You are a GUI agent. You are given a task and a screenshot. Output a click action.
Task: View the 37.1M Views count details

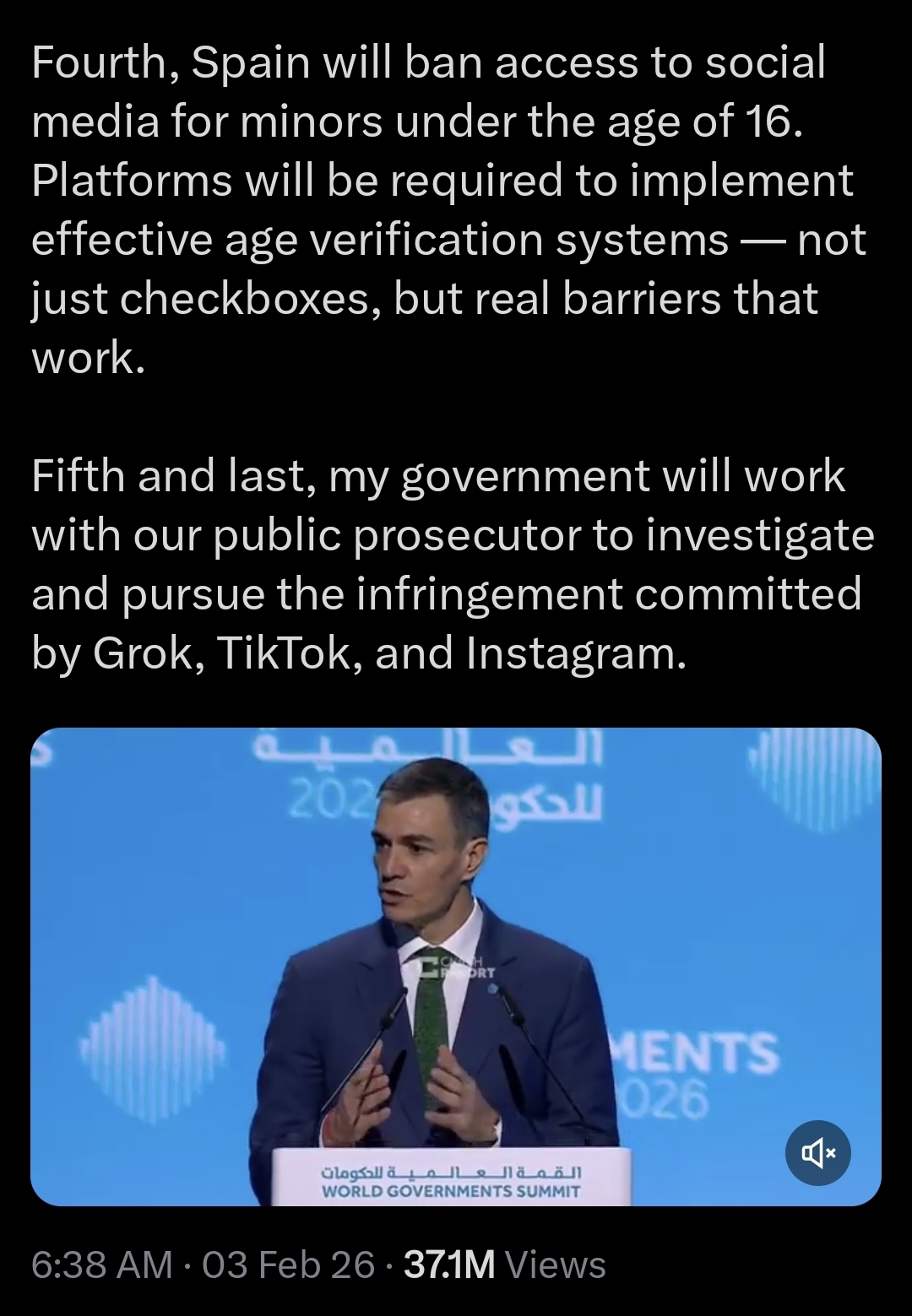point(505,1265)
